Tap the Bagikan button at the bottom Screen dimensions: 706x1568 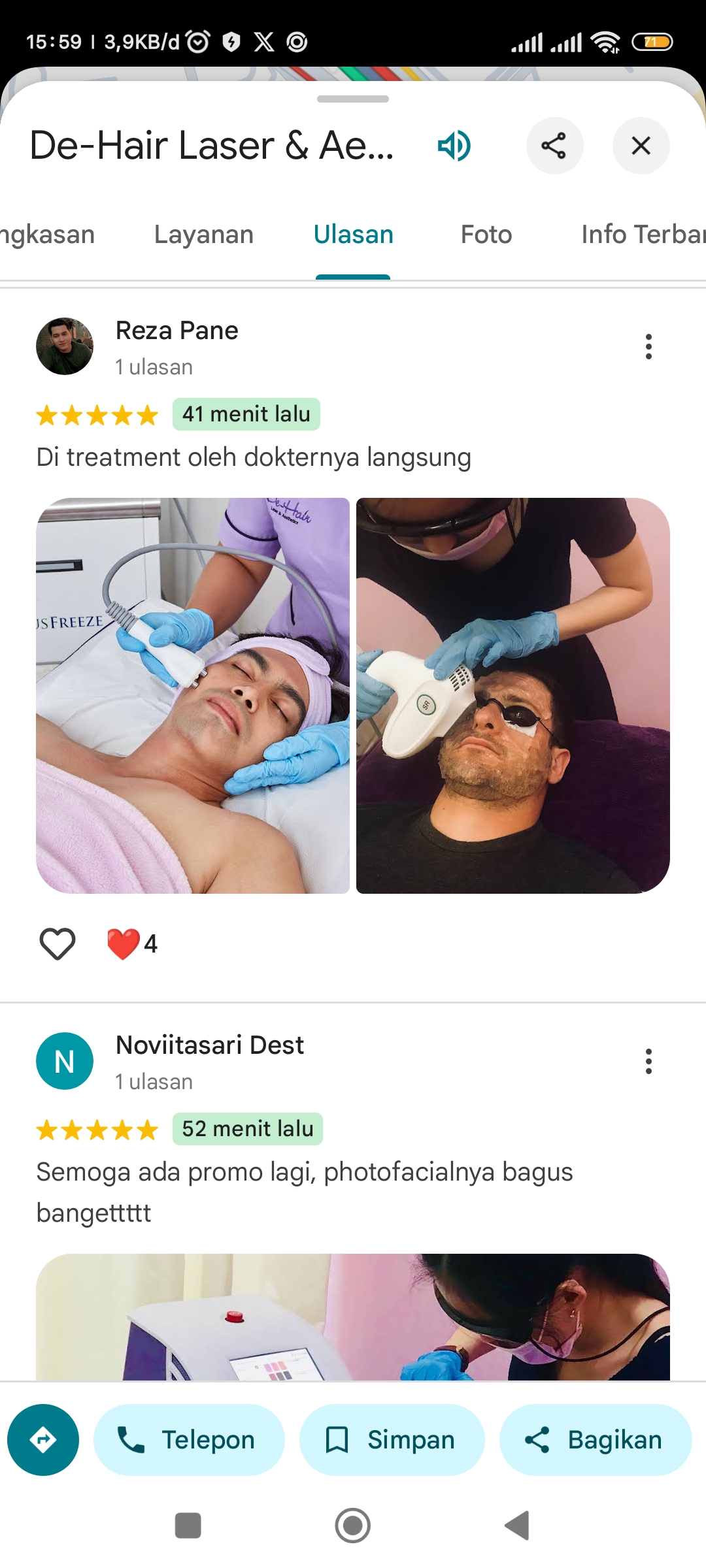[596, 1440]
